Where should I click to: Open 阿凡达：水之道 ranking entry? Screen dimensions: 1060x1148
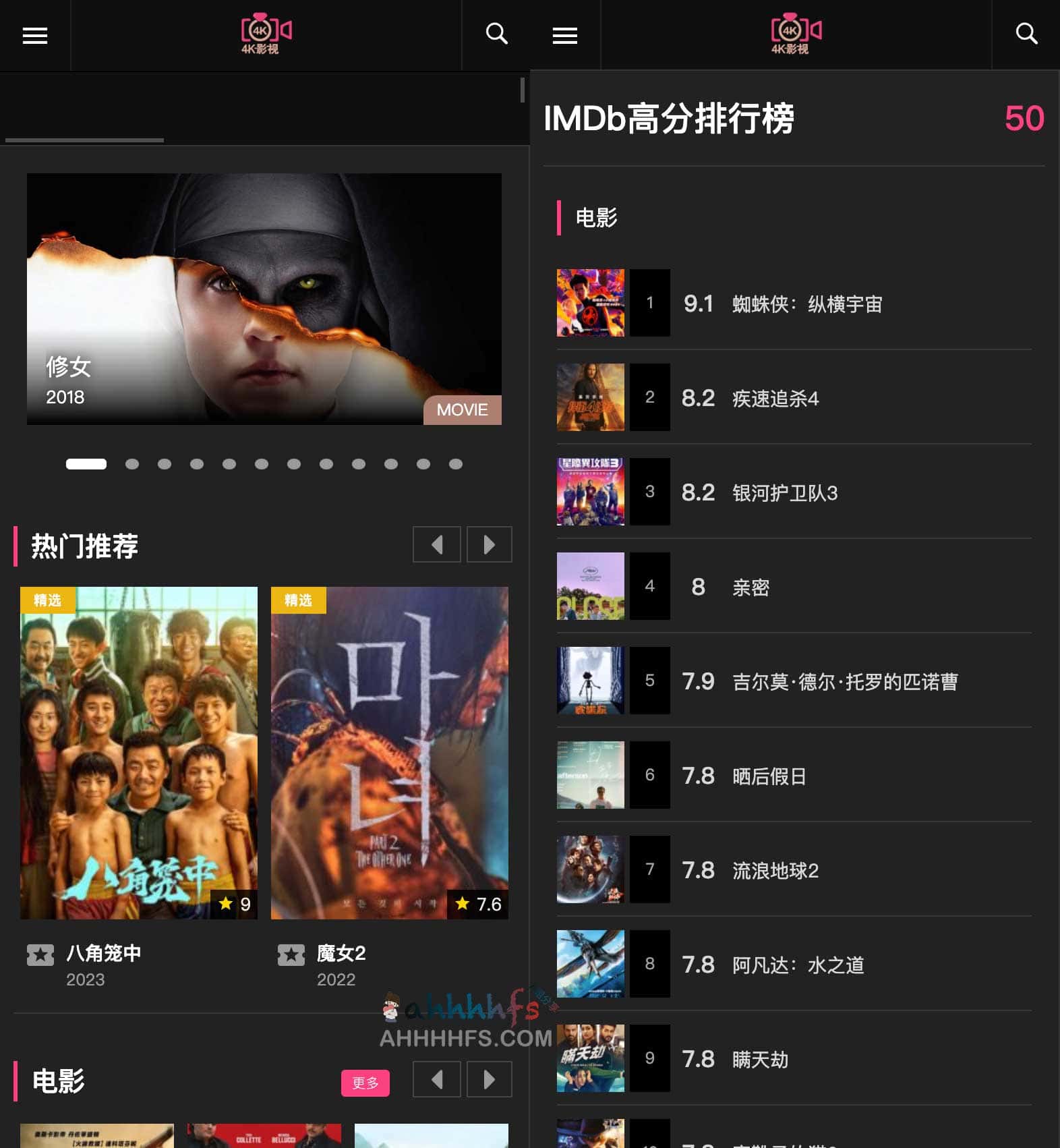tap(798, 965)
